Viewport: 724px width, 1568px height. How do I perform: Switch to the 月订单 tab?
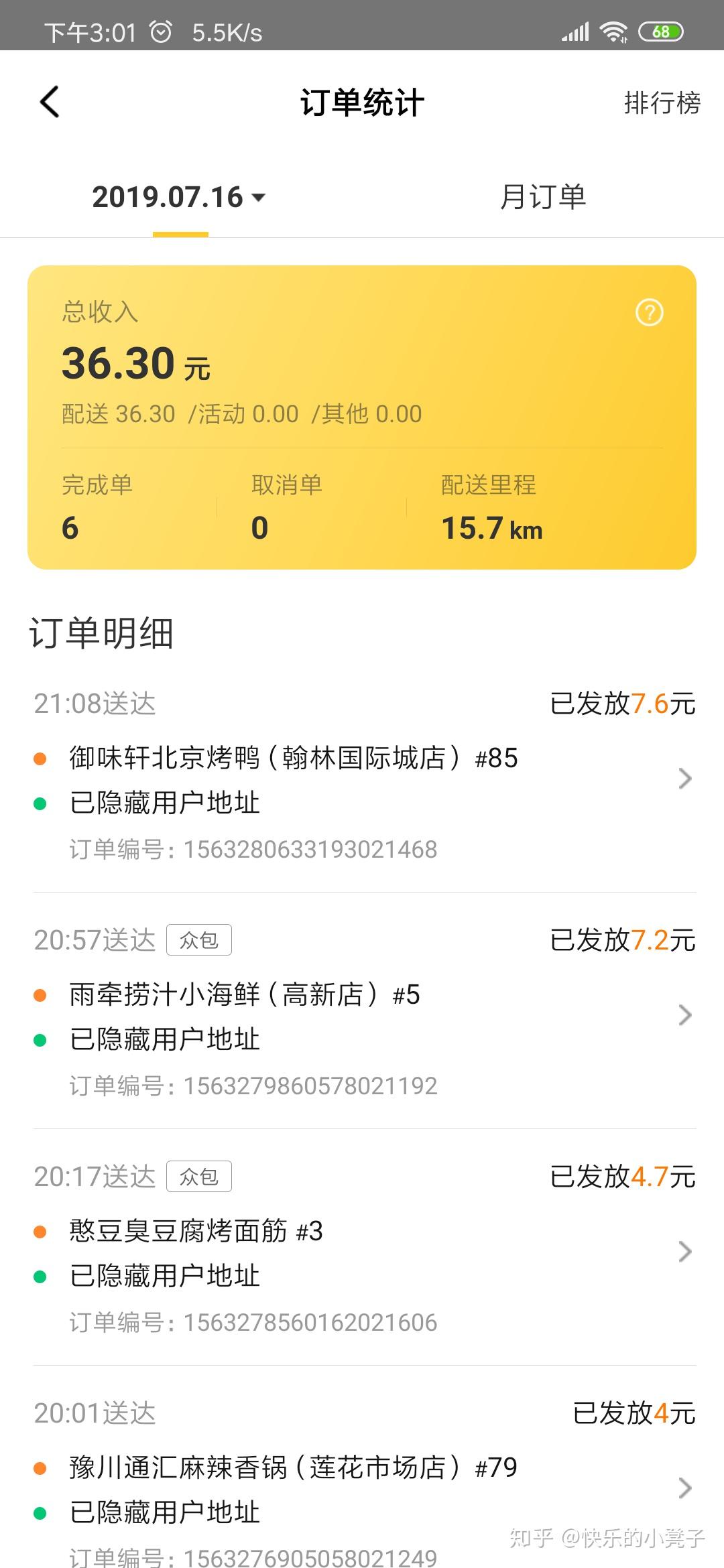click(544, 198)
